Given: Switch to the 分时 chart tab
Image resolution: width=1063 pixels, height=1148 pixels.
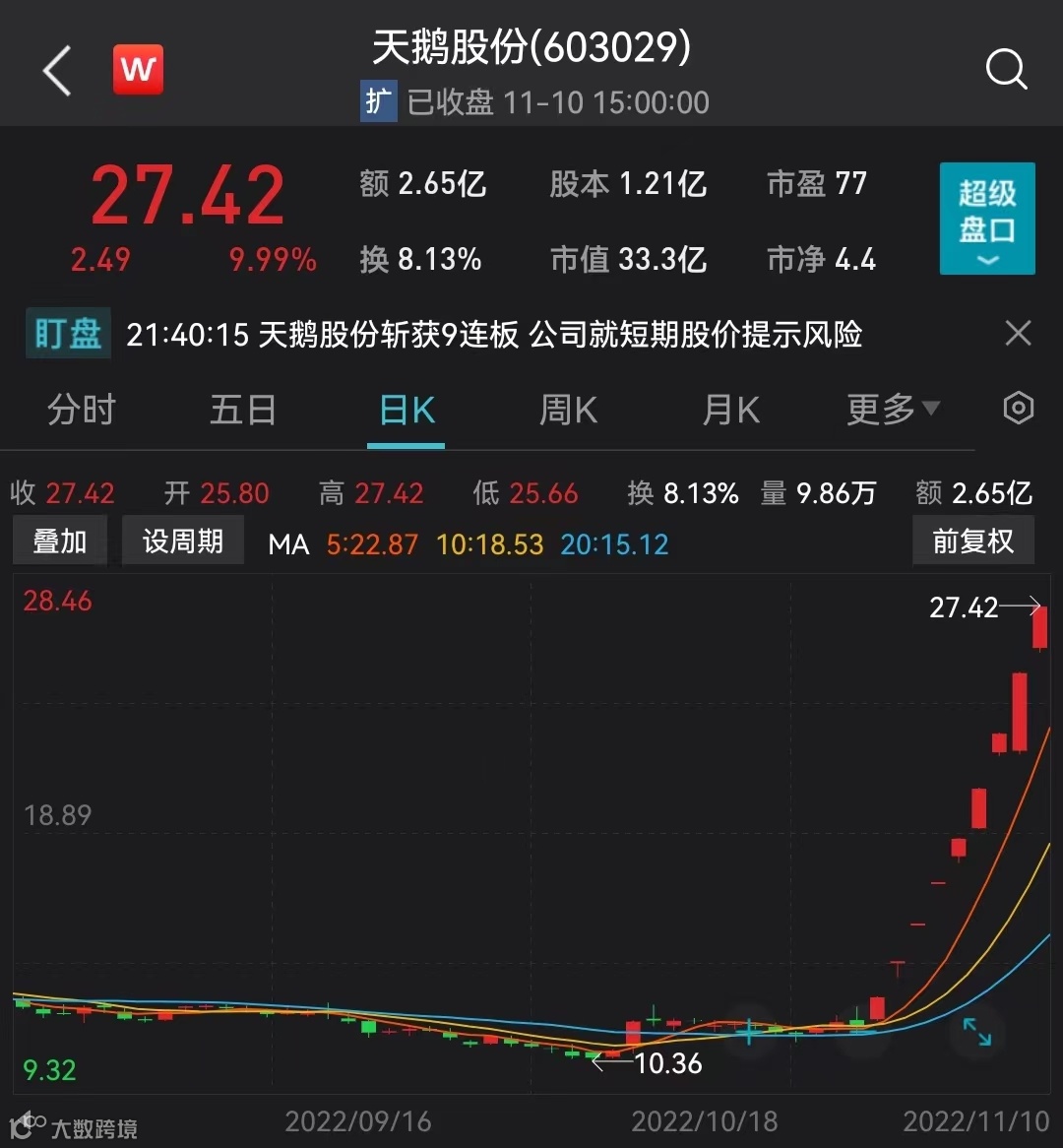Looking at the screenshot, I should click(x=82, y=410).
